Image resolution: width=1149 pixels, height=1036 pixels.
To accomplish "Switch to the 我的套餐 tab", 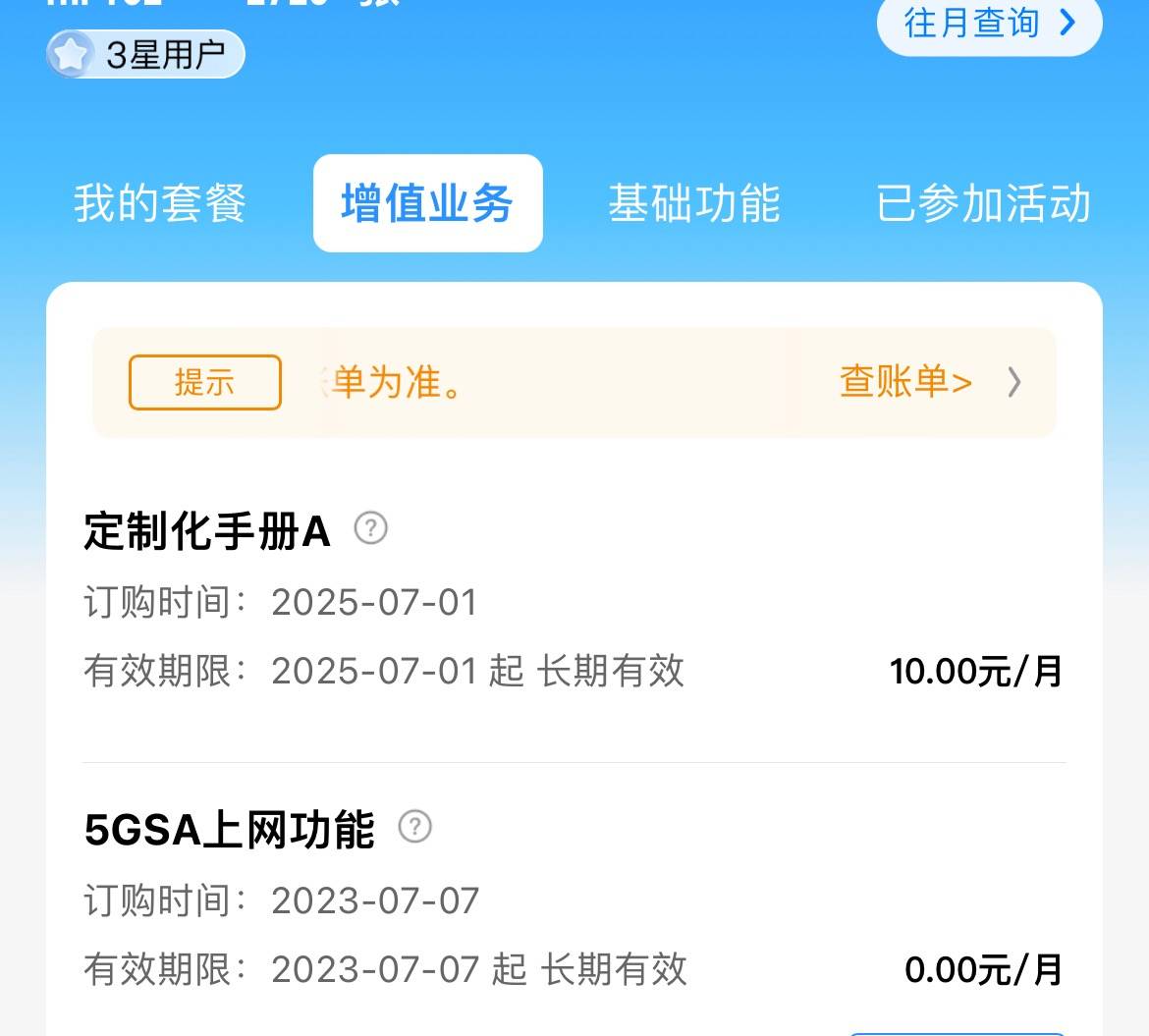I will coord(159,203).
